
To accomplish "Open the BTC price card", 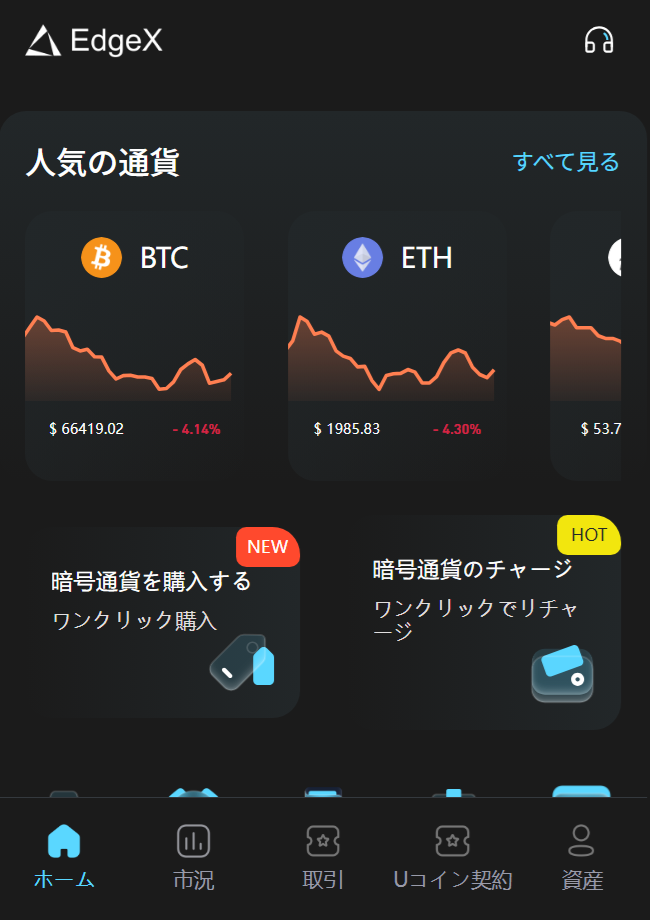I will (x=134, y=345).
